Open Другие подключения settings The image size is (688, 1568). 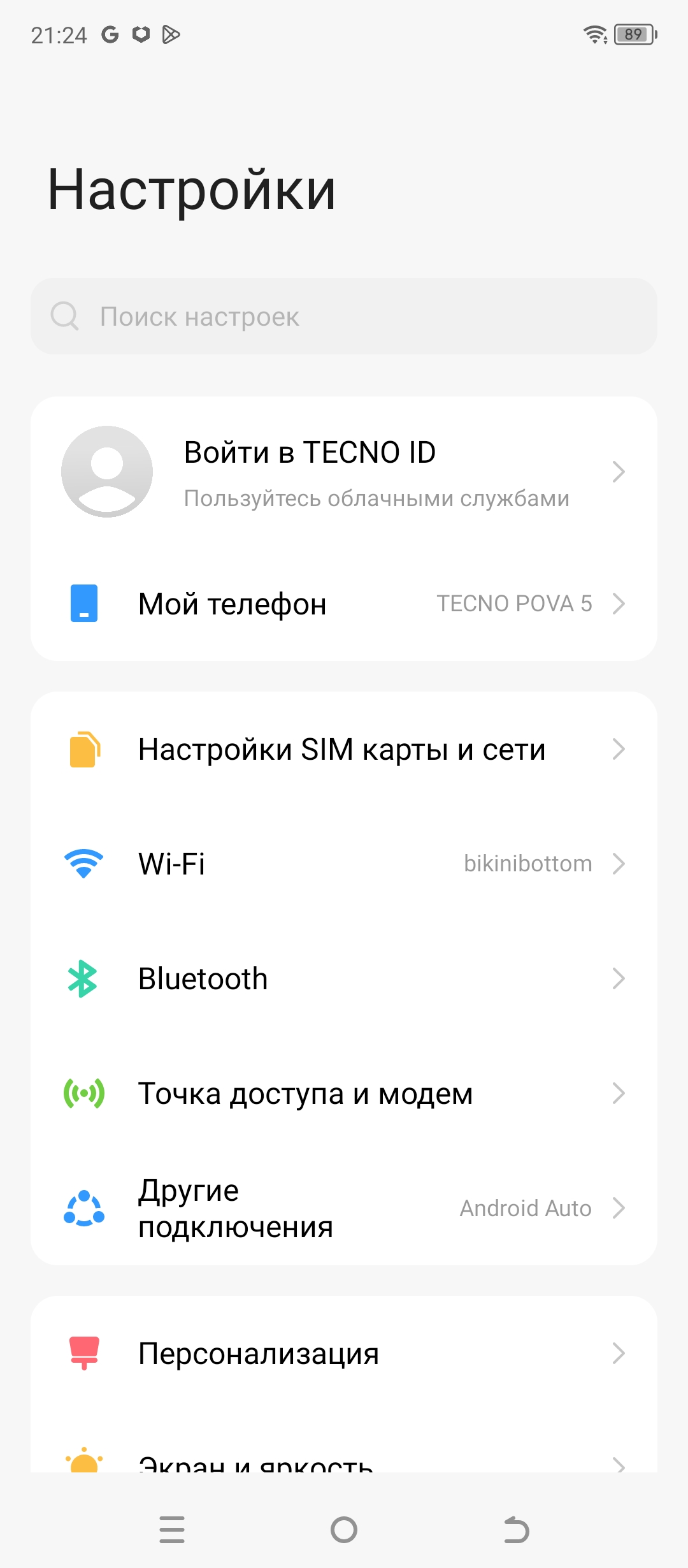pyautogui.click(x=344, y=1208)
